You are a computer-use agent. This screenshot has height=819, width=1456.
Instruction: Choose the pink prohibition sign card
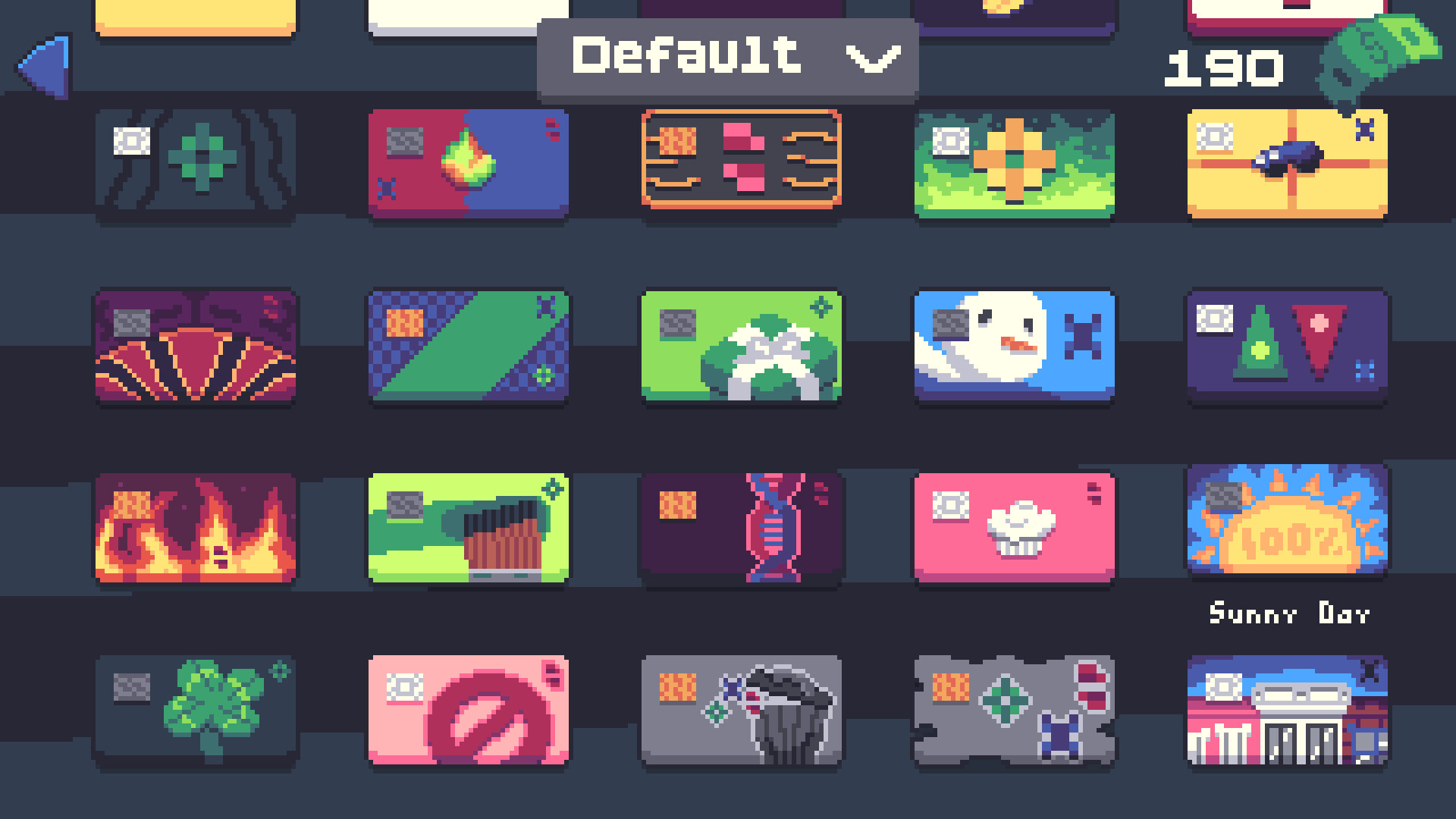469,710
